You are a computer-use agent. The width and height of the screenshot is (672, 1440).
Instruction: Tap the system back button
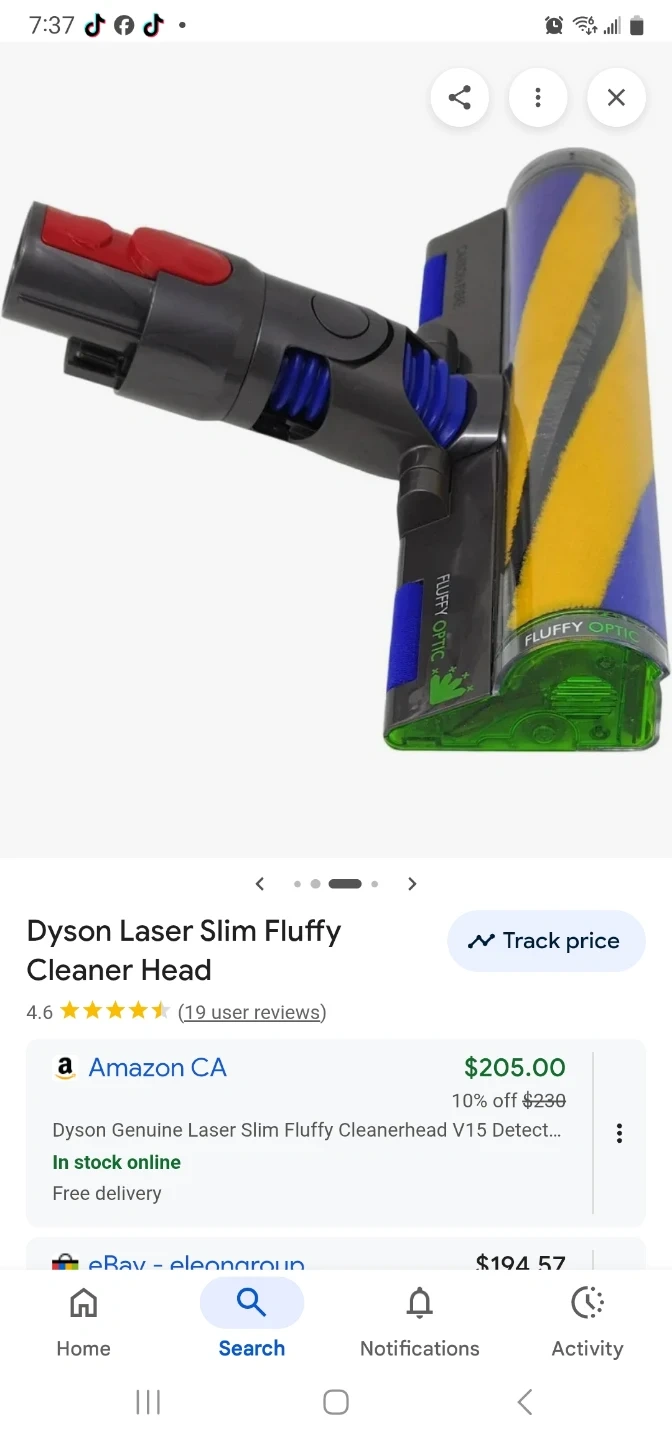[x=525, y=1402]
